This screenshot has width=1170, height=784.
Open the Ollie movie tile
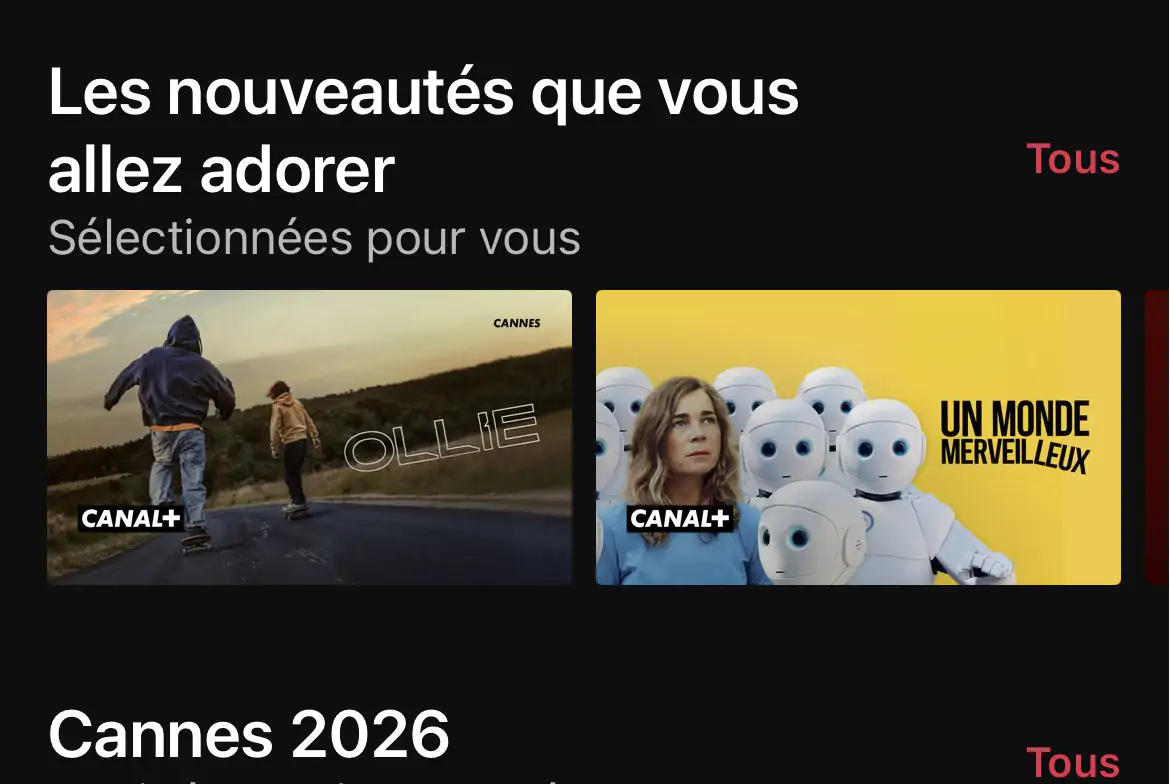point(310,437)
